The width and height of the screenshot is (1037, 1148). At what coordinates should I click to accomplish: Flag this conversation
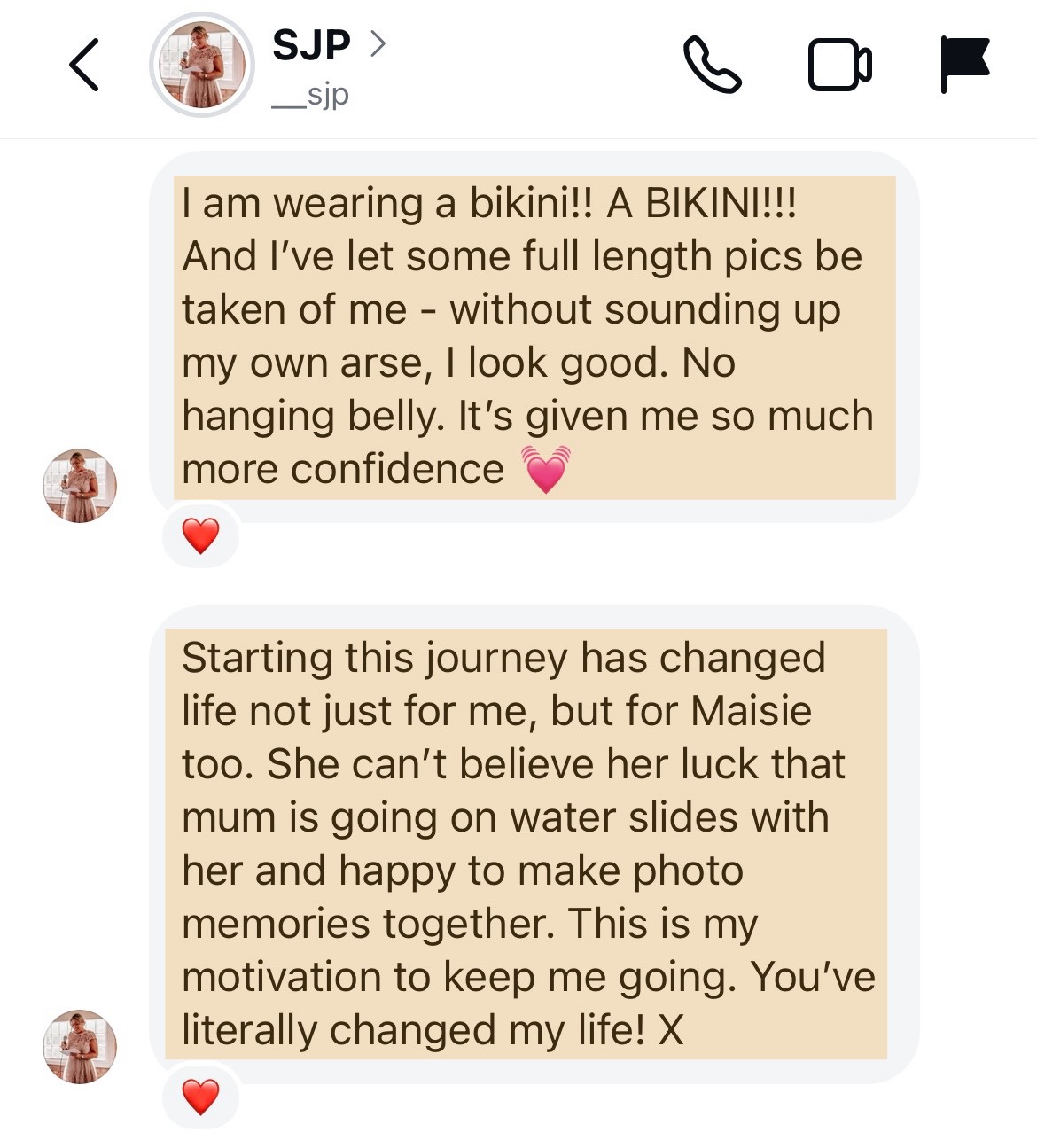(964, 64)
